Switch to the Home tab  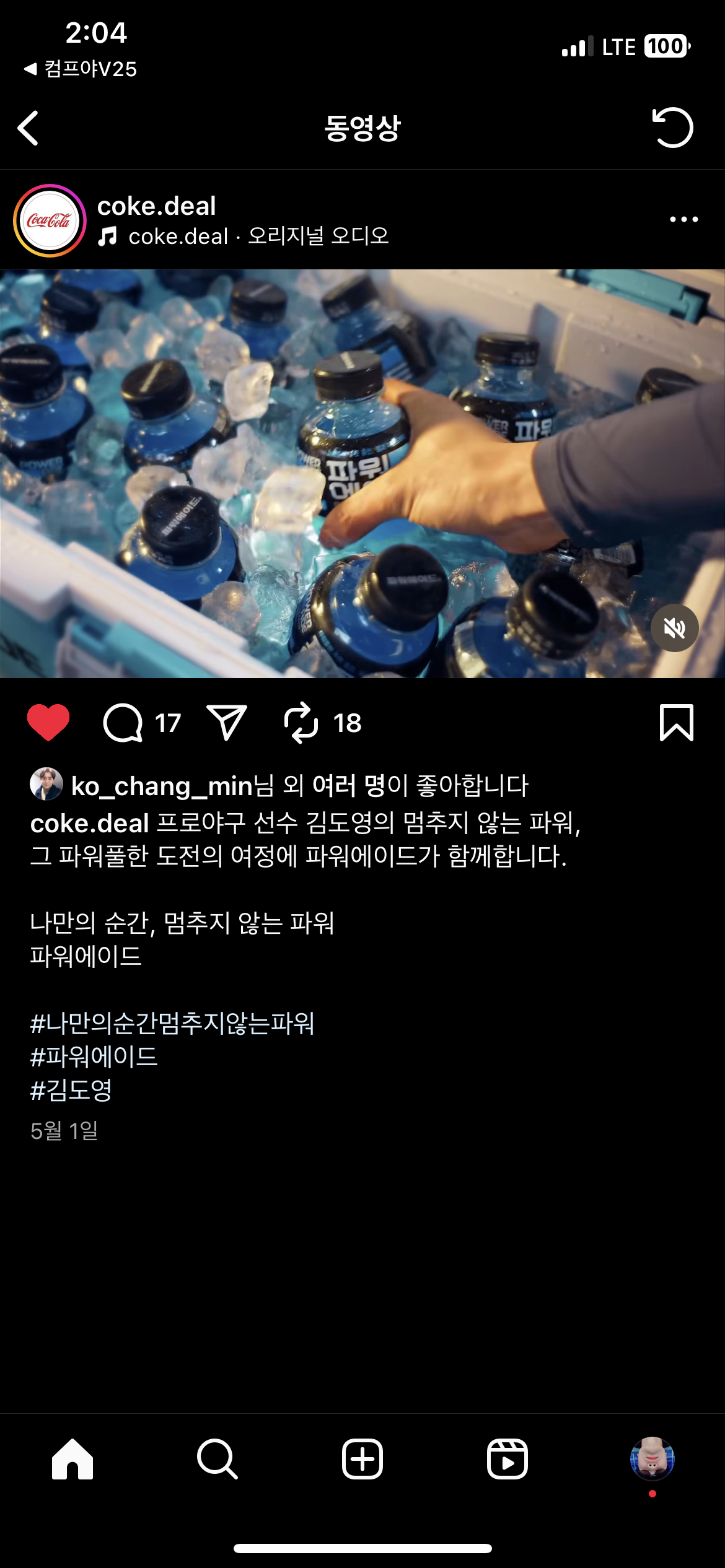[72, 1459]
